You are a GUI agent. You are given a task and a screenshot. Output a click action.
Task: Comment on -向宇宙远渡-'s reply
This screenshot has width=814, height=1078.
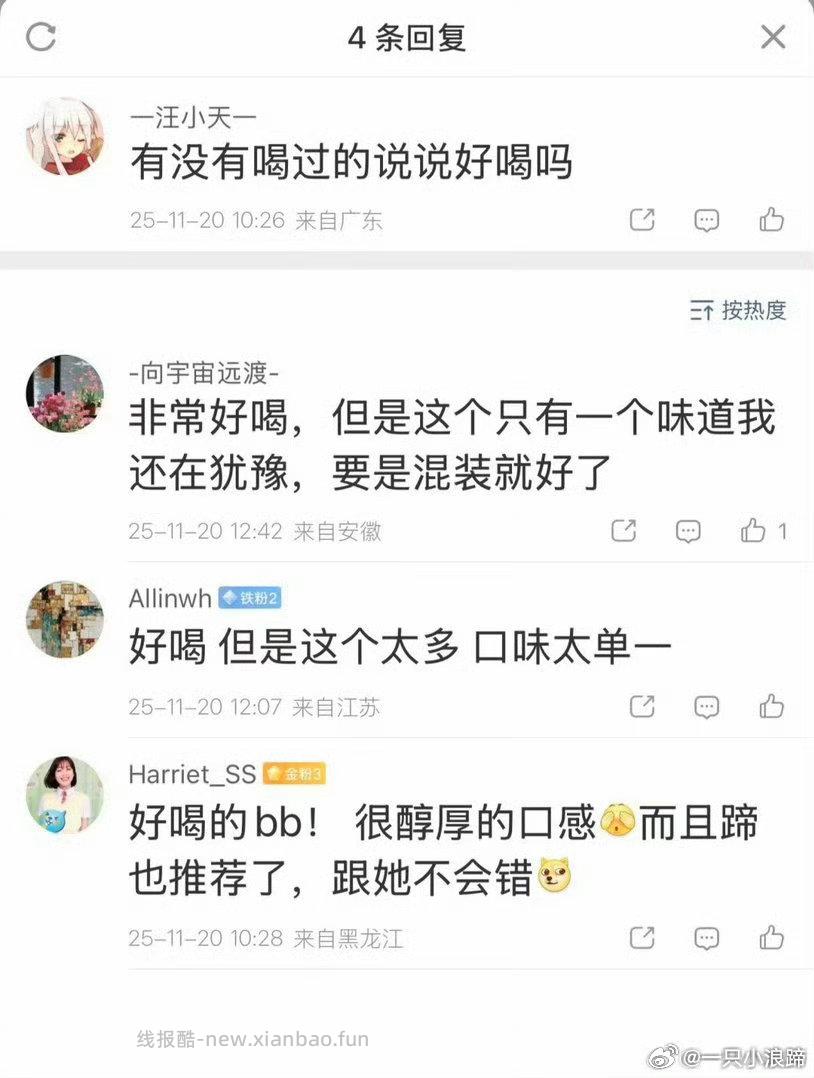[688, 531]
